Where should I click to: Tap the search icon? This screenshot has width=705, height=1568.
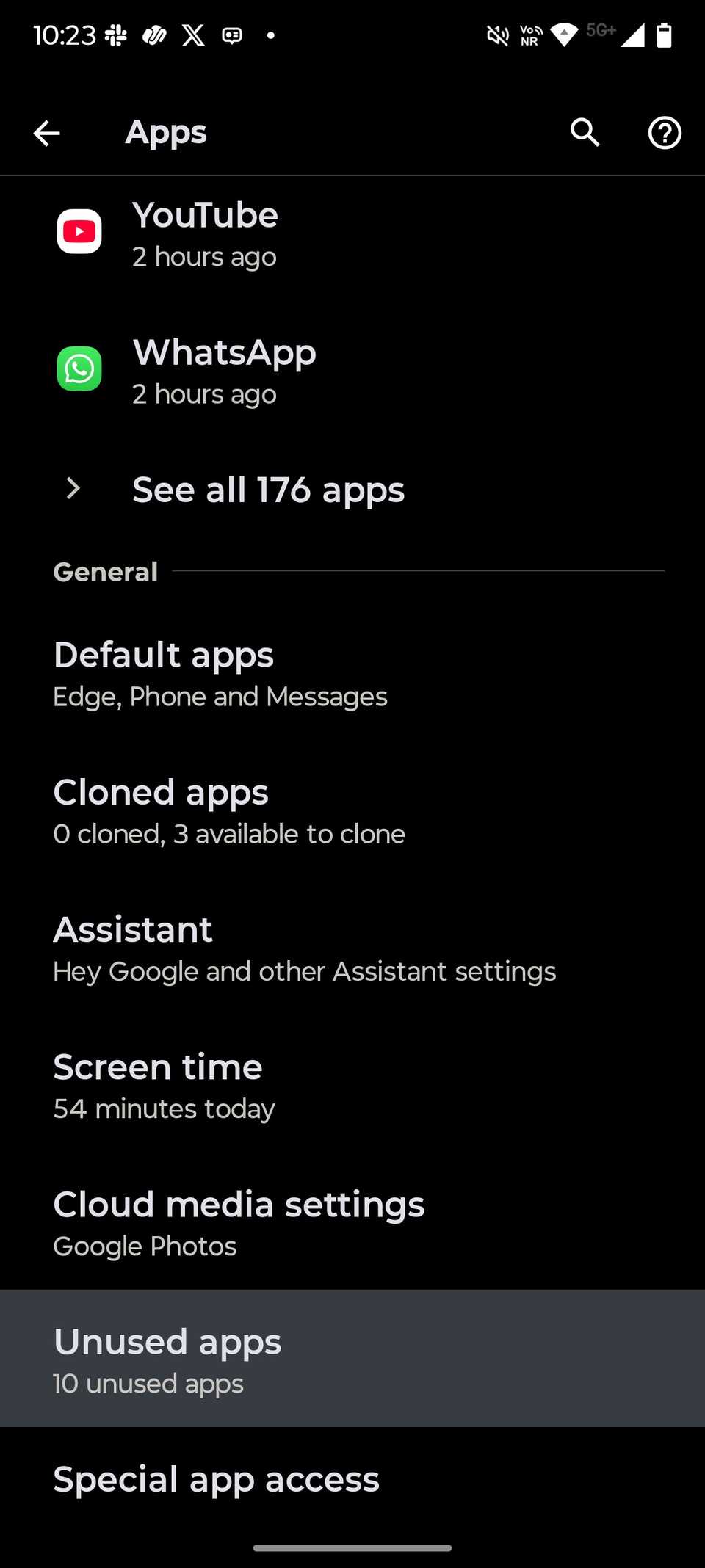584,133
